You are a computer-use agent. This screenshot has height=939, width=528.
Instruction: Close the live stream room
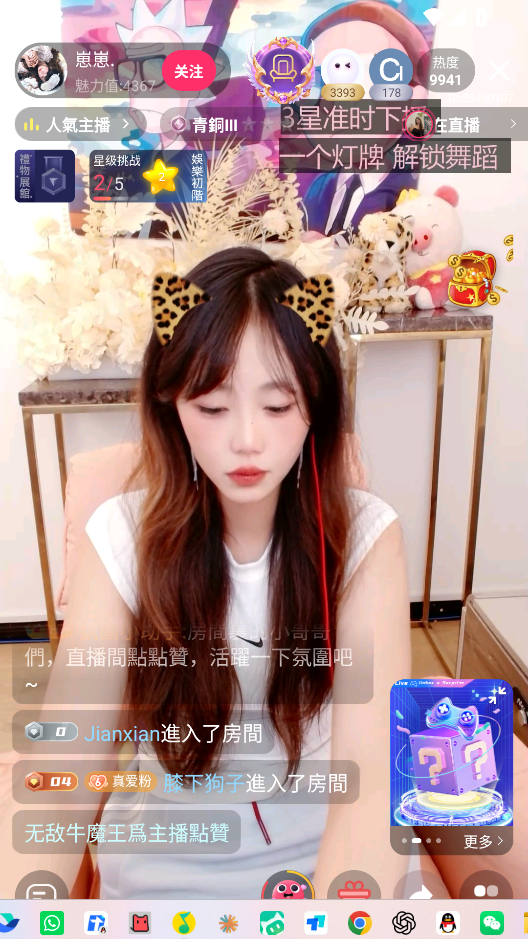coord(499,71)
